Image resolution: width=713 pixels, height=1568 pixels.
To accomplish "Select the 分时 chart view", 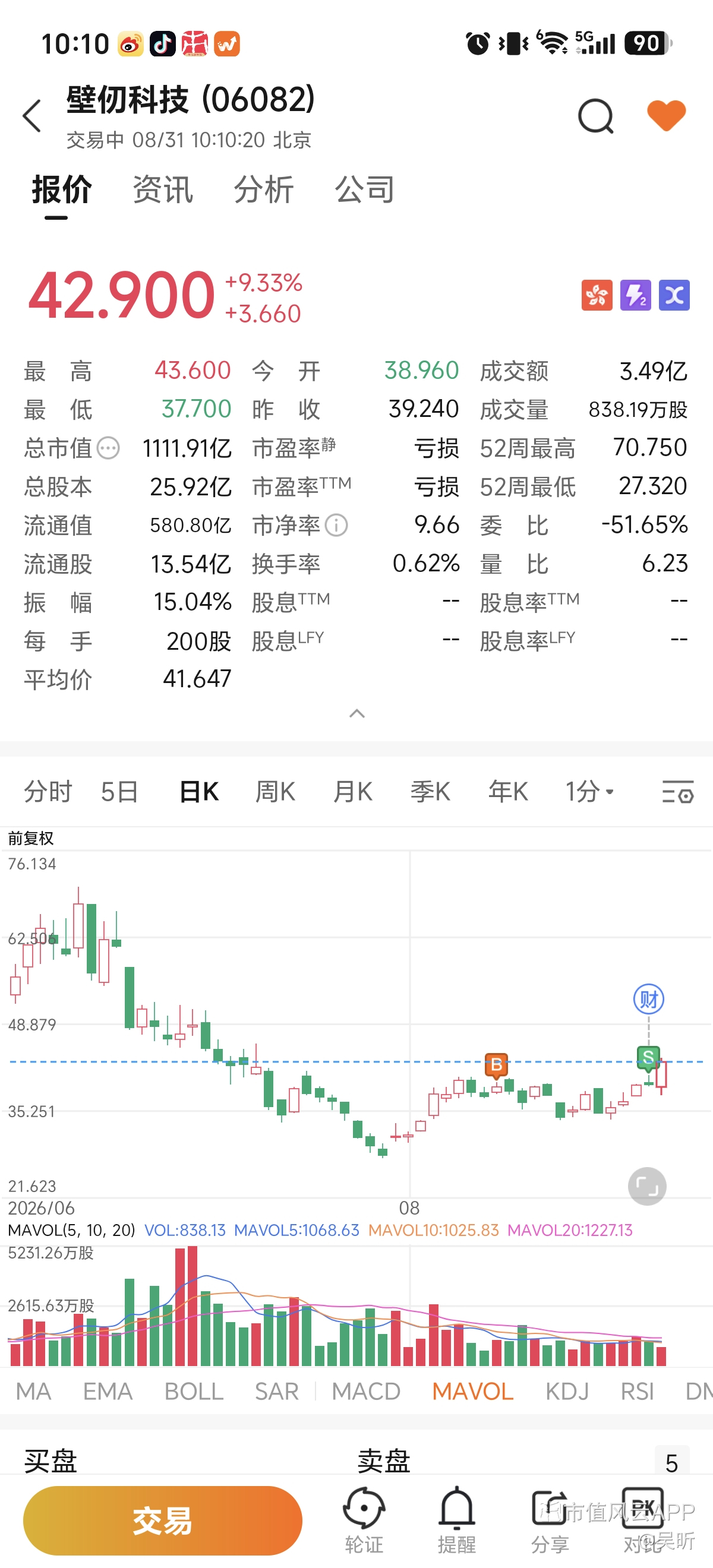I will tap(48, 792).
